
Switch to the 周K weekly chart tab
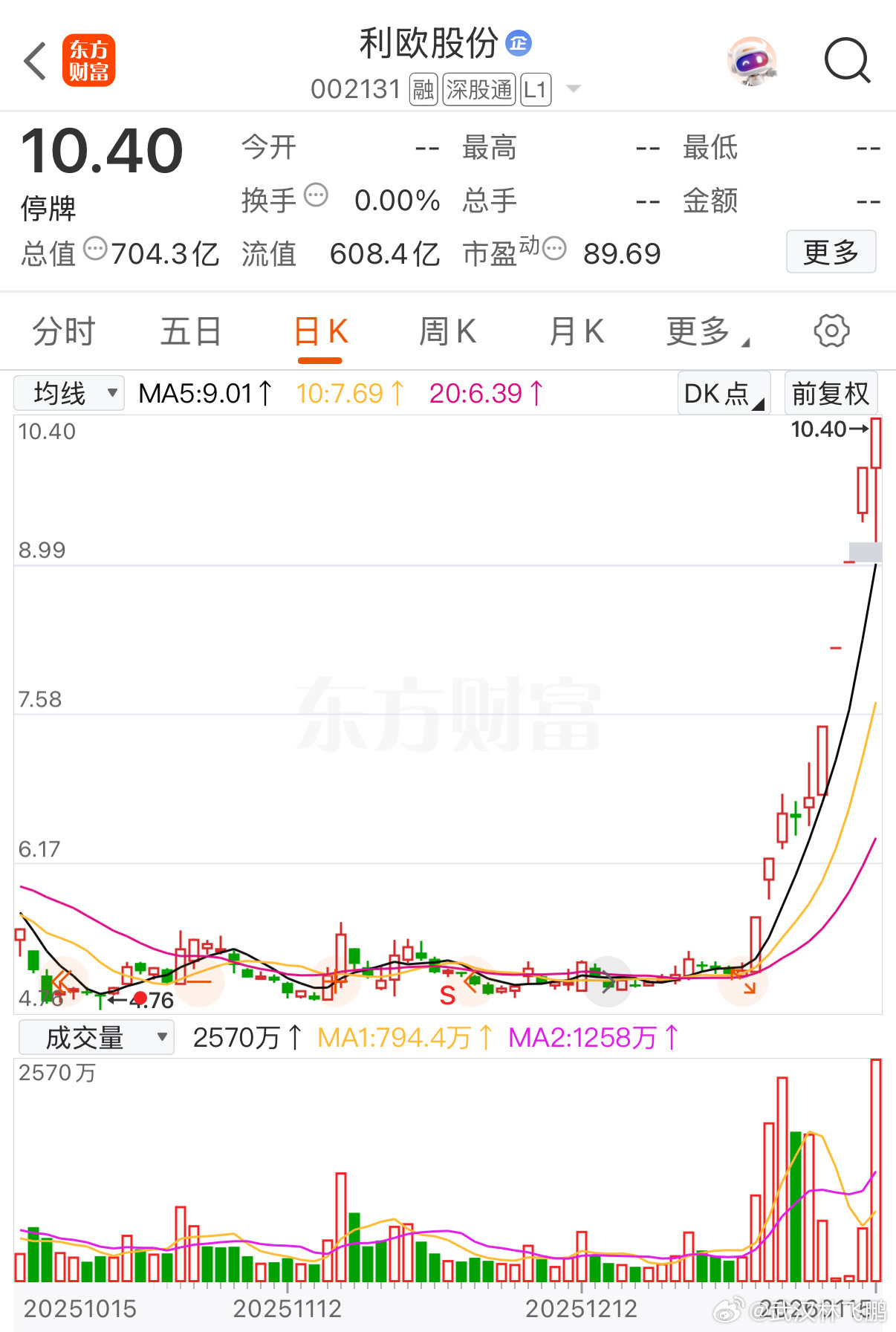pyautogui.click(x=447, y=331)
